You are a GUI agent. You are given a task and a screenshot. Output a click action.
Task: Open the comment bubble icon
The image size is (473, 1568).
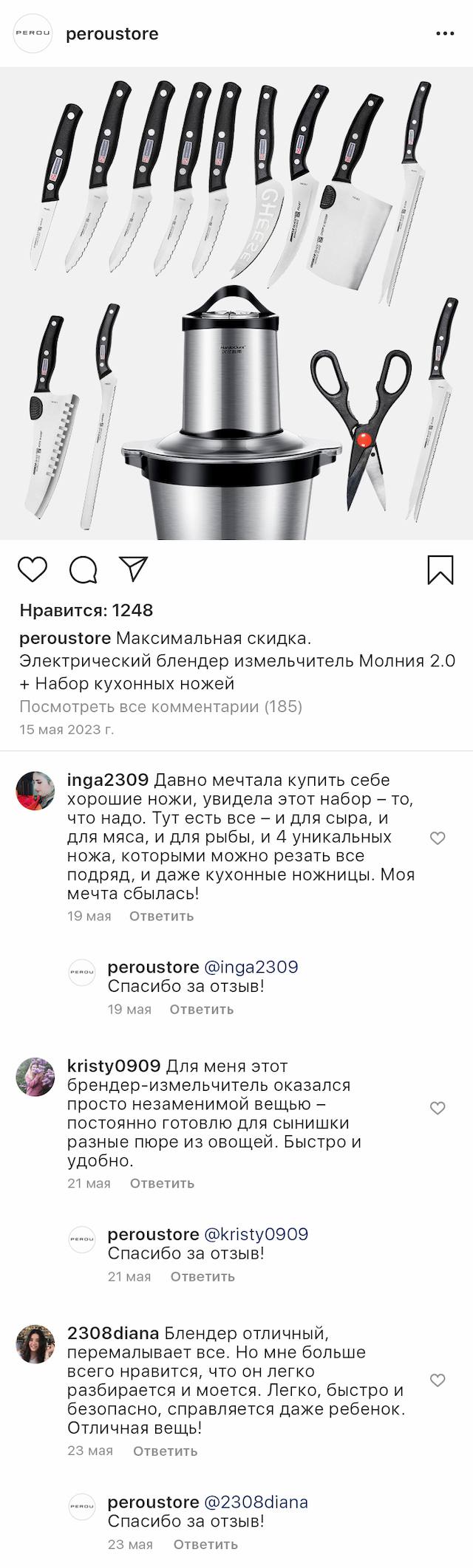[x=84, y=569]
